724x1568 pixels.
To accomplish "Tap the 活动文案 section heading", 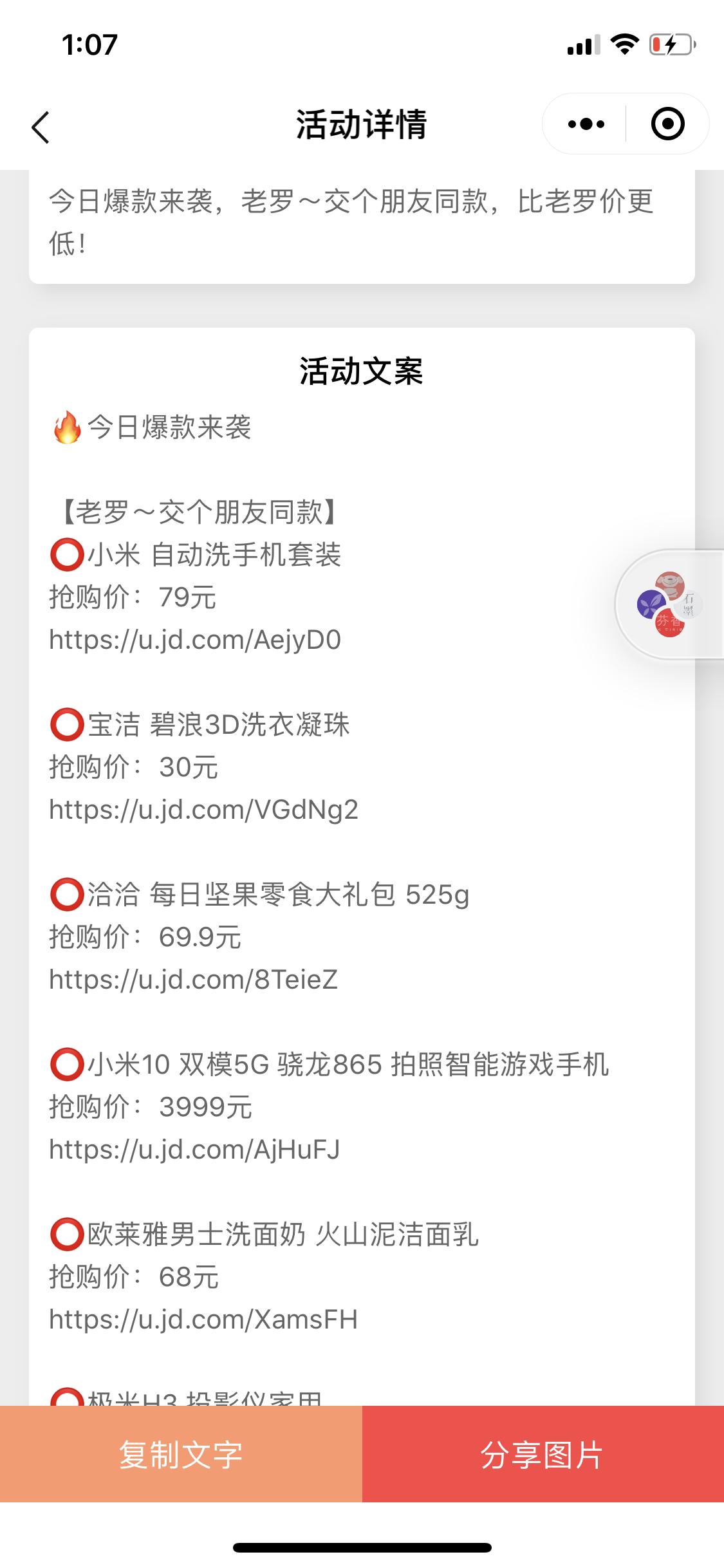I will 362,370.
